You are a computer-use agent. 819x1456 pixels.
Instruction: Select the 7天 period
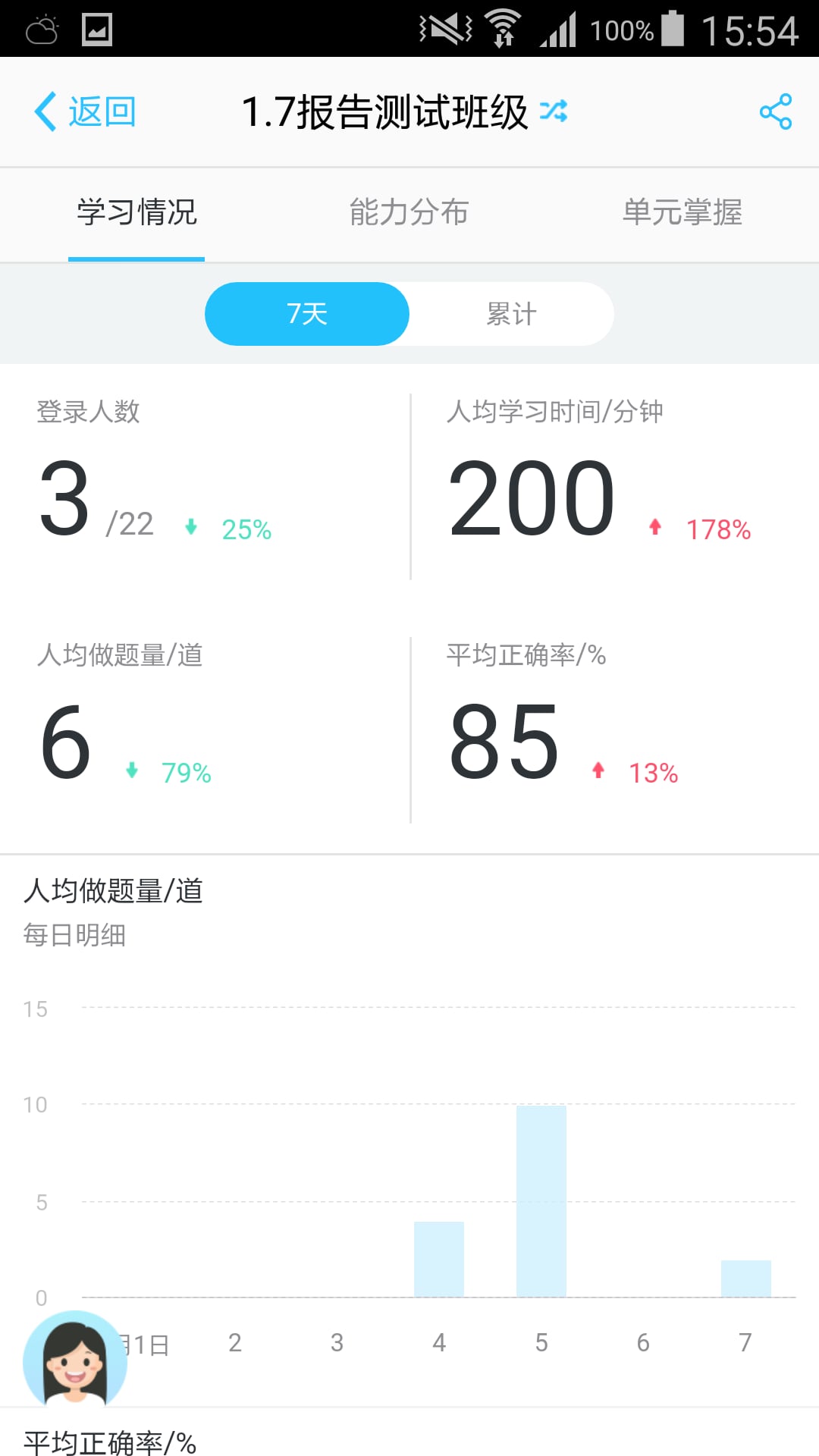[307, 314]
